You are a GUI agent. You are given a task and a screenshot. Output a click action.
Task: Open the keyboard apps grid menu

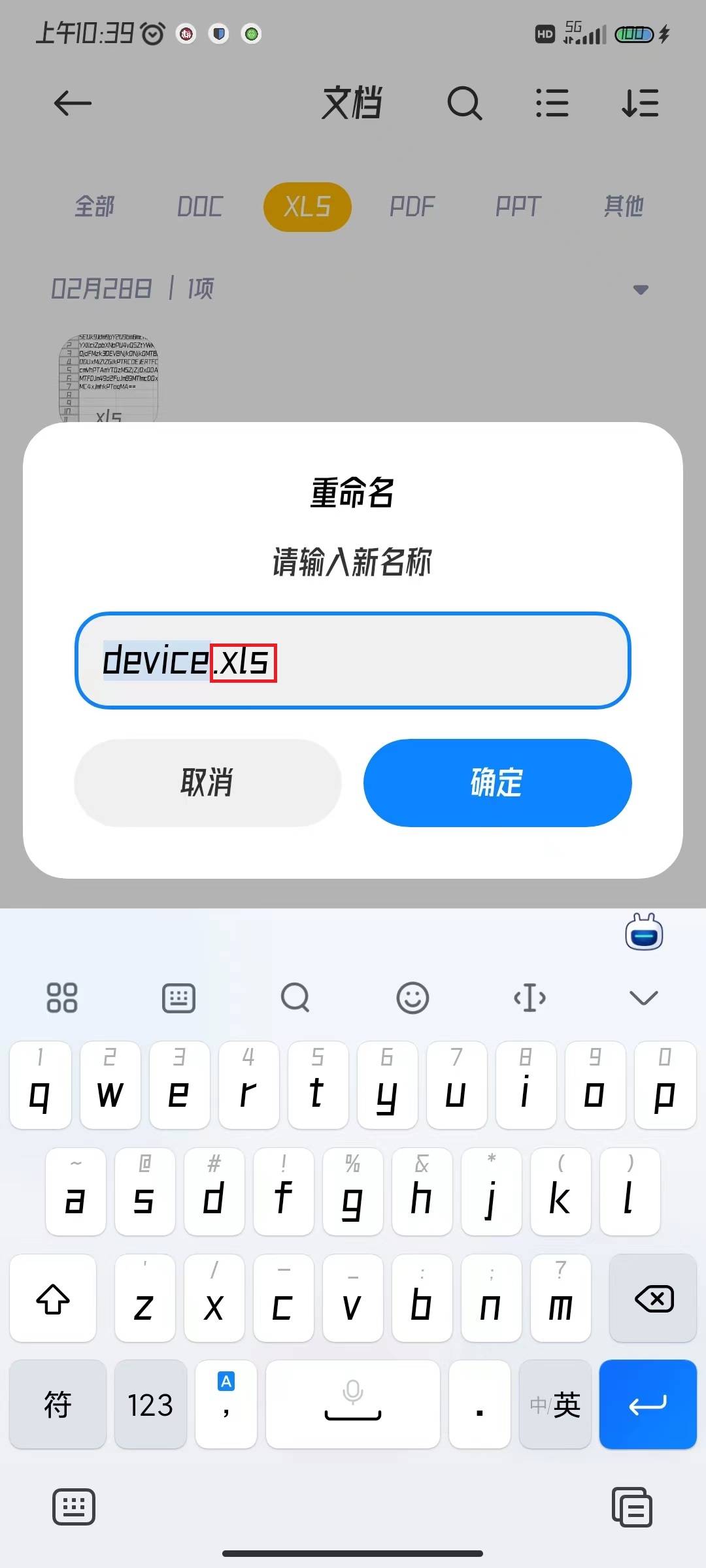62,998
